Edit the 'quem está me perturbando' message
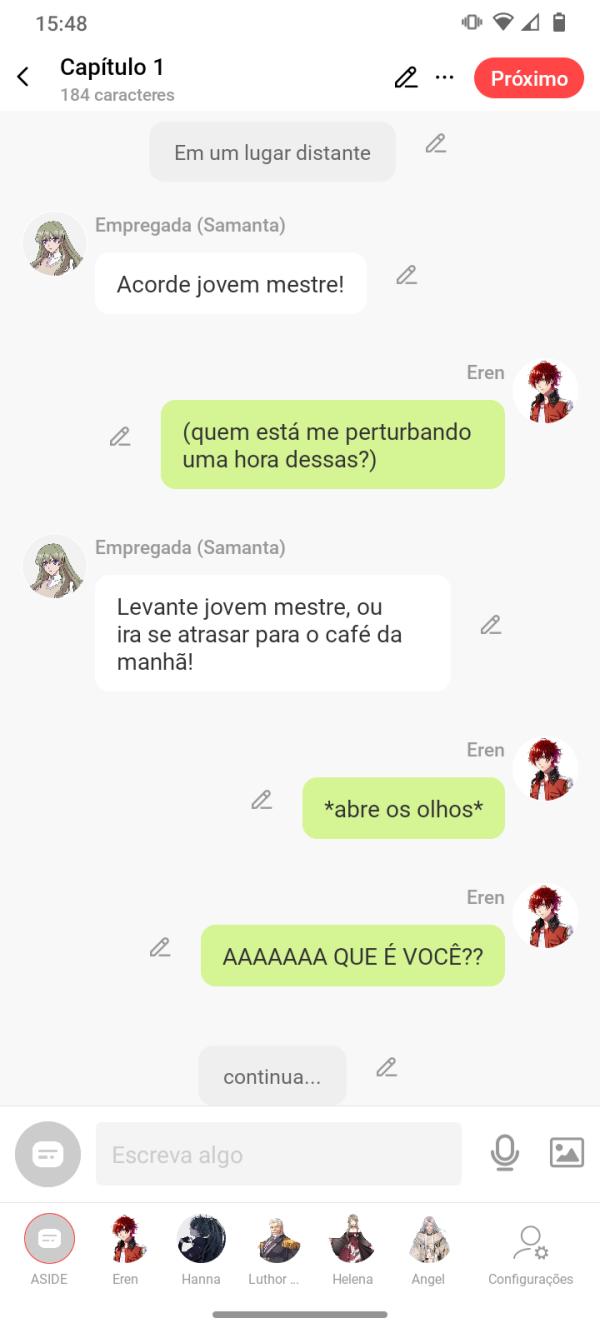This screenshot has height=1333, width=600. click(x=120, y=437)
